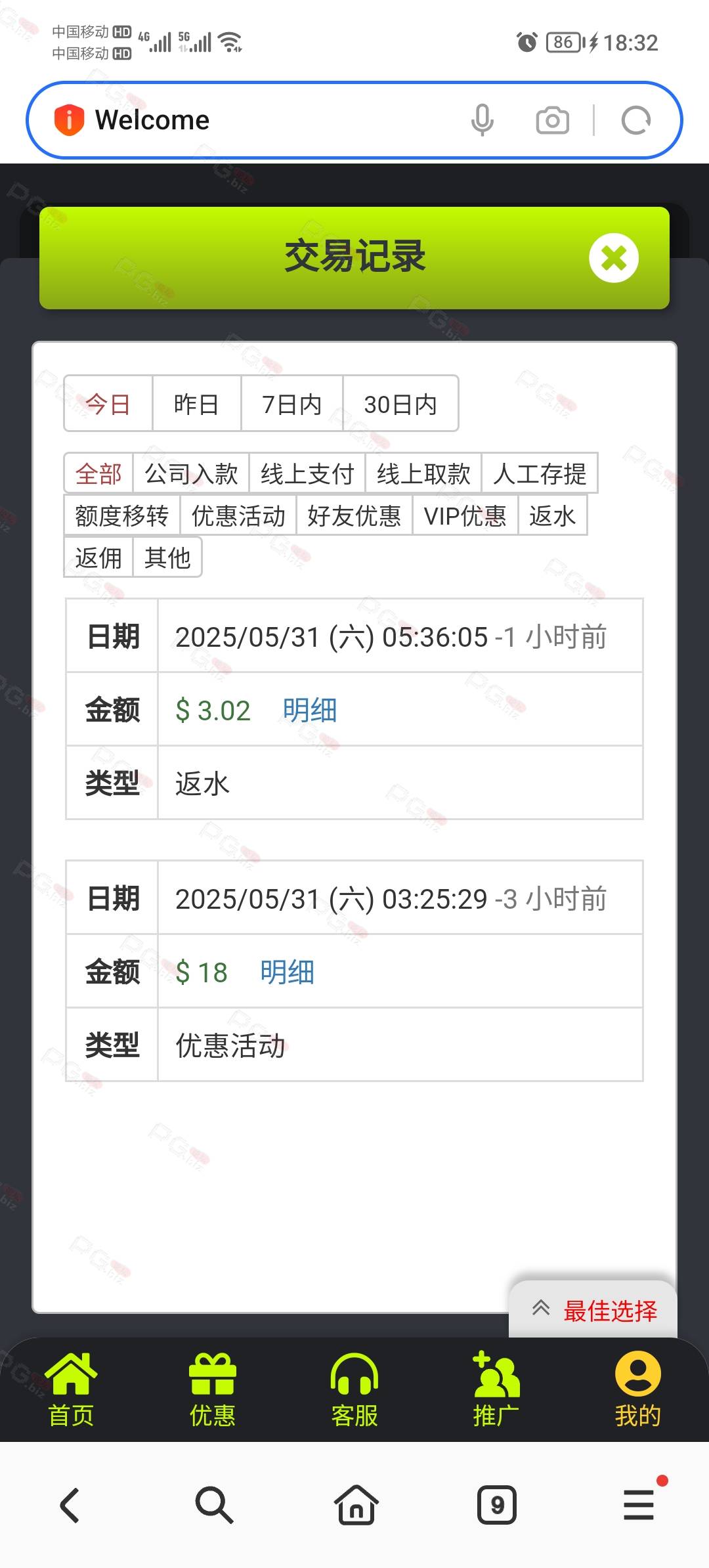The width and height of the screenshot is (709, 1568).
Task: Open the 推广 tab
Action: point(496,1389)
